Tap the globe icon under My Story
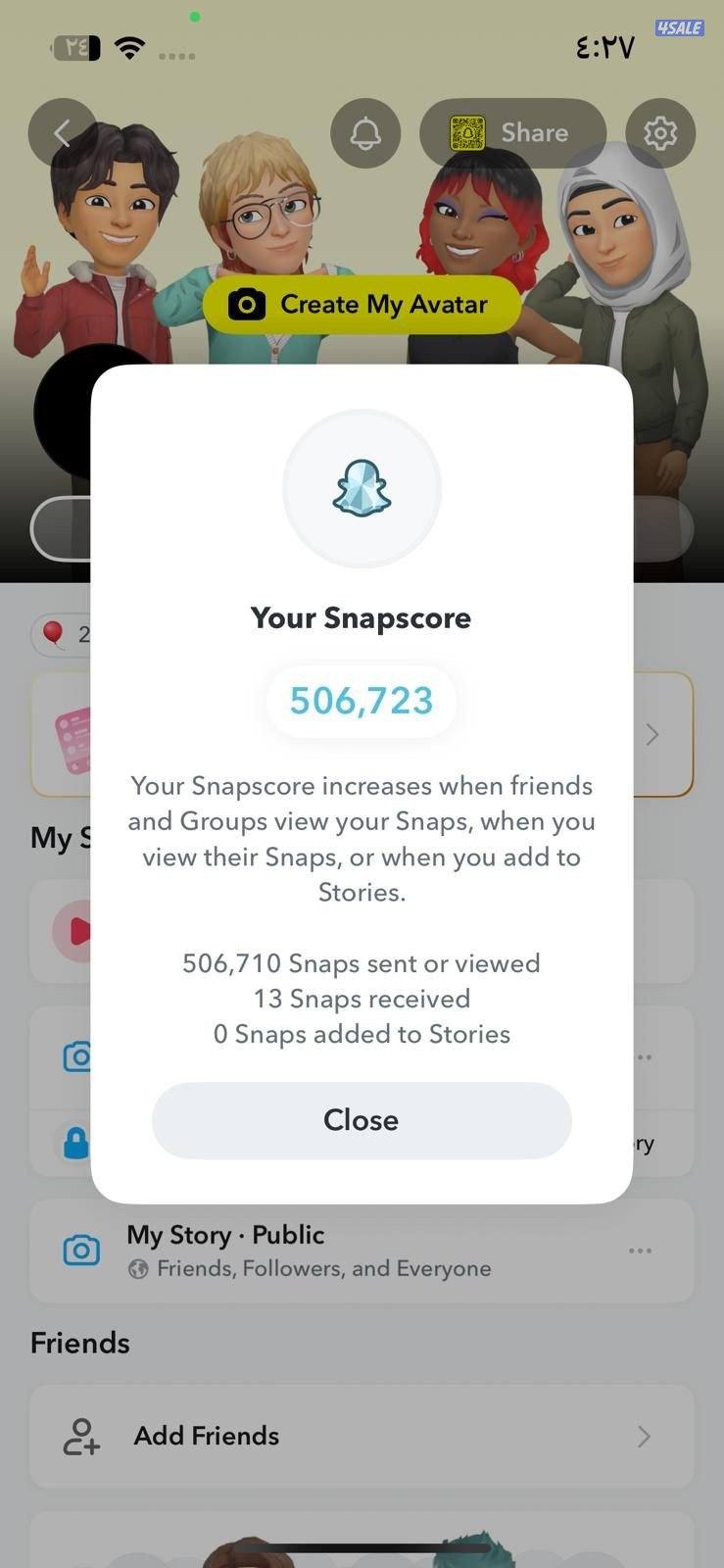The height and width of the screenshot is (1568, 724). [137, 1268]
